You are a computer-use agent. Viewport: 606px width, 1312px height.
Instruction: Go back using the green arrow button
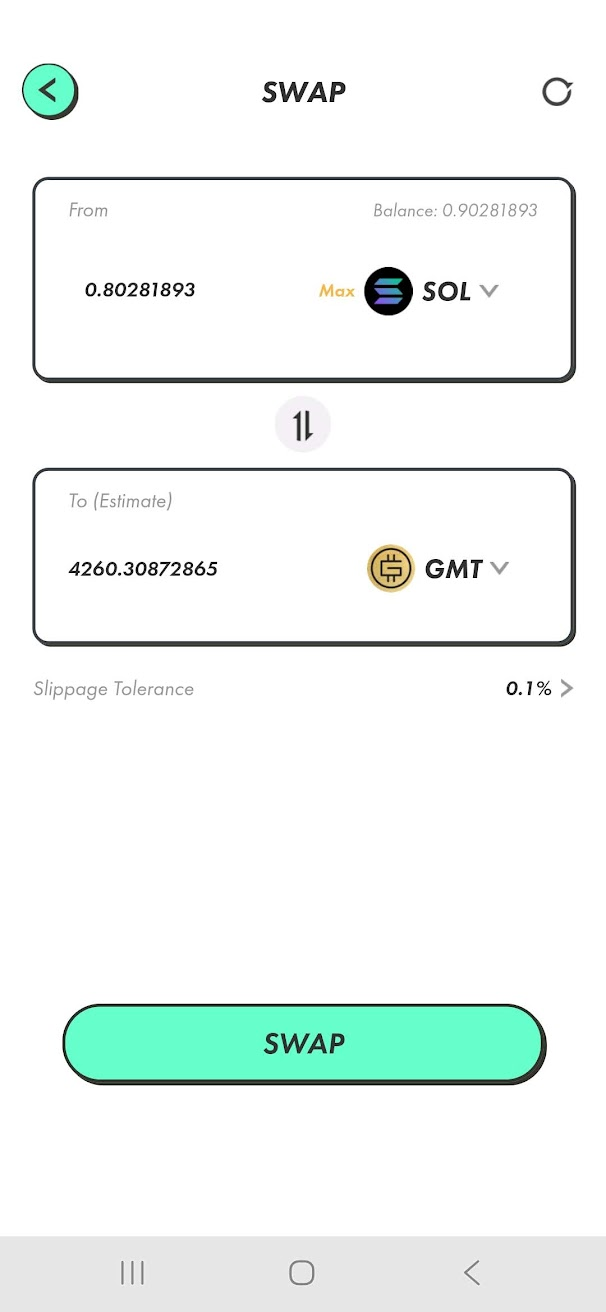(x=49, y=91)
